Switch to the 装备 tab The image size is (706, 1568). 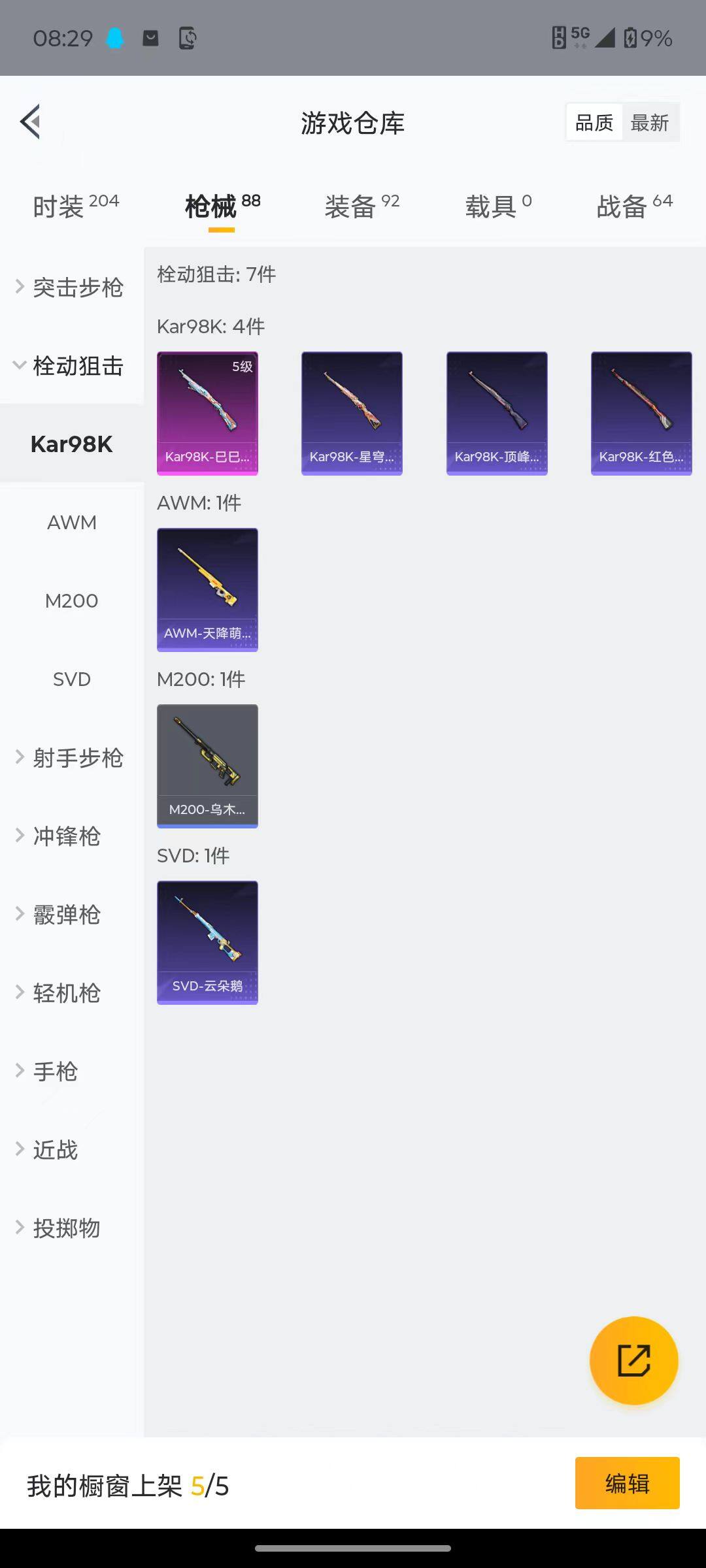(361, 206)
